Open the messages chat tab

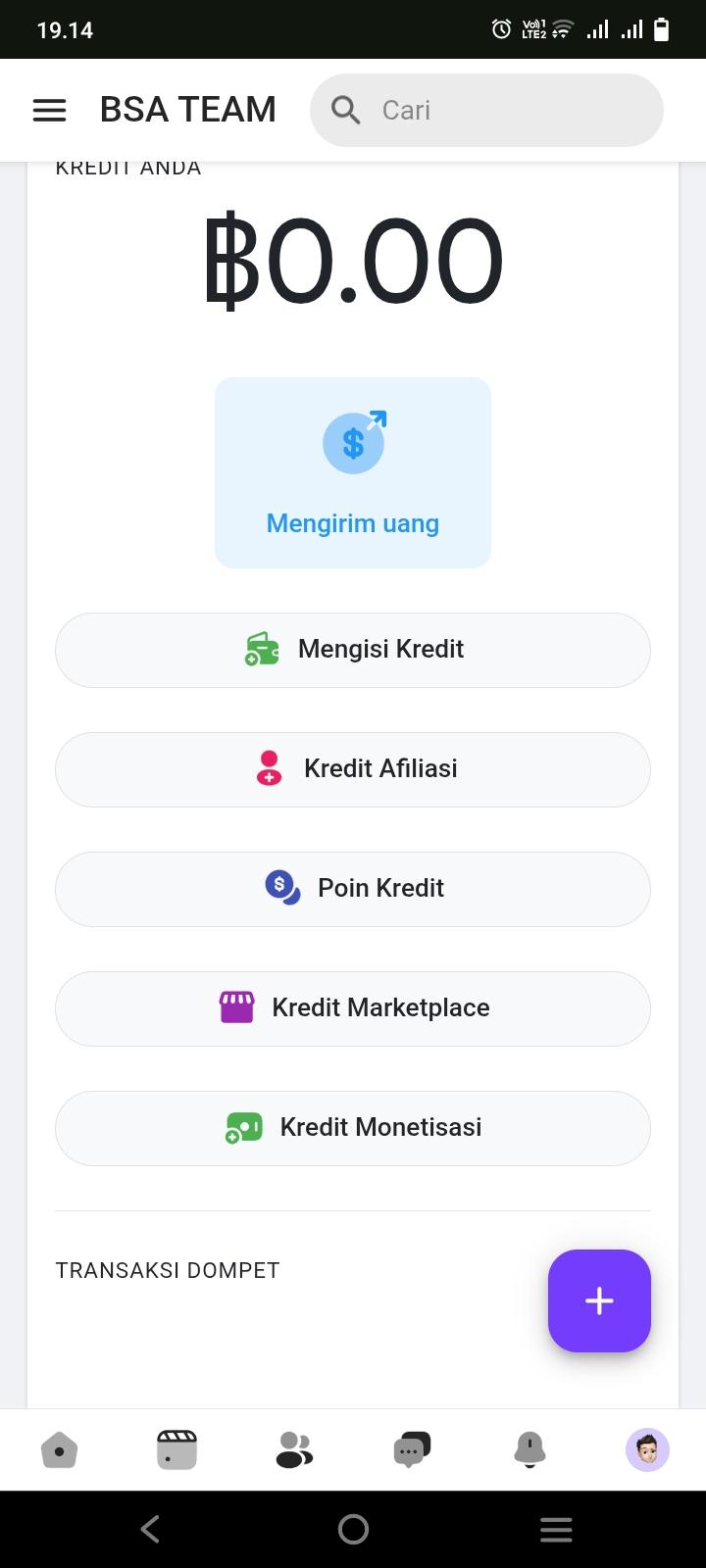(412, 1449)
